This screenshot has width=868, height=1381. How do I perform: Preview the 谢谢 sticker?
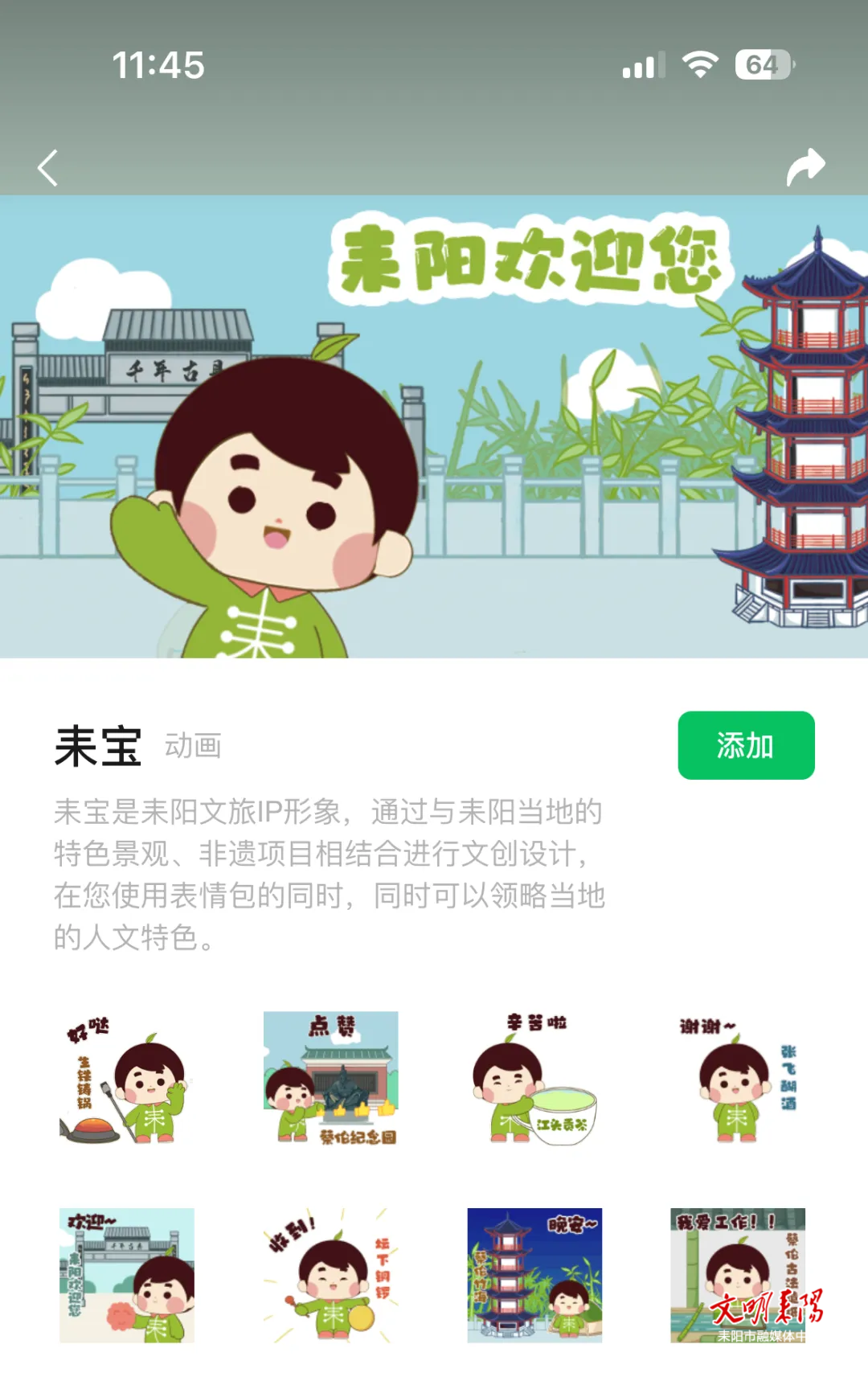[739, 1079]
